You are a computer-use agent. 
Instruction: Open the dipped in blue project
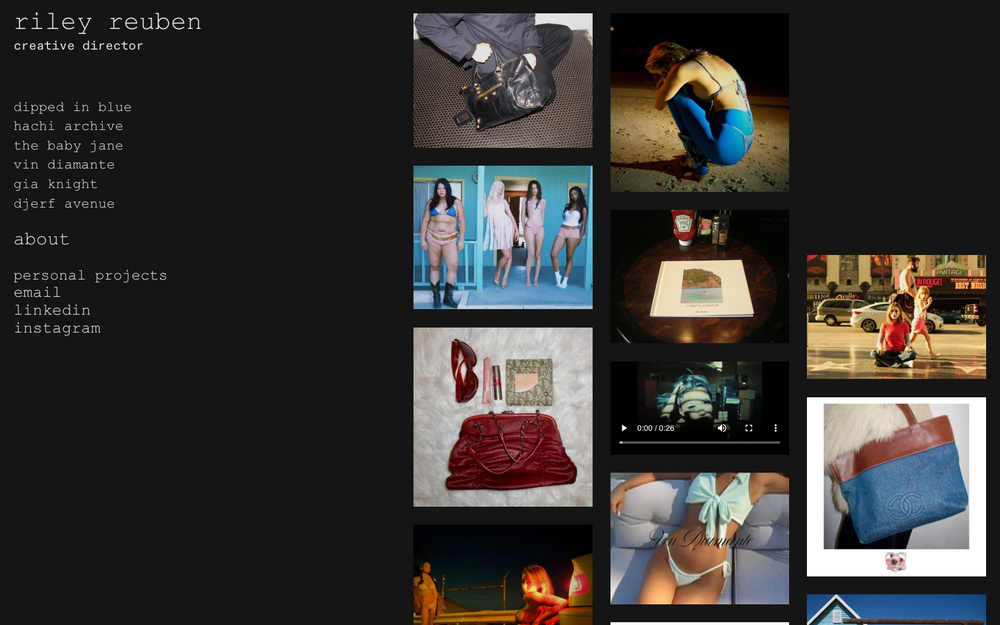click(x=73, y=107)
